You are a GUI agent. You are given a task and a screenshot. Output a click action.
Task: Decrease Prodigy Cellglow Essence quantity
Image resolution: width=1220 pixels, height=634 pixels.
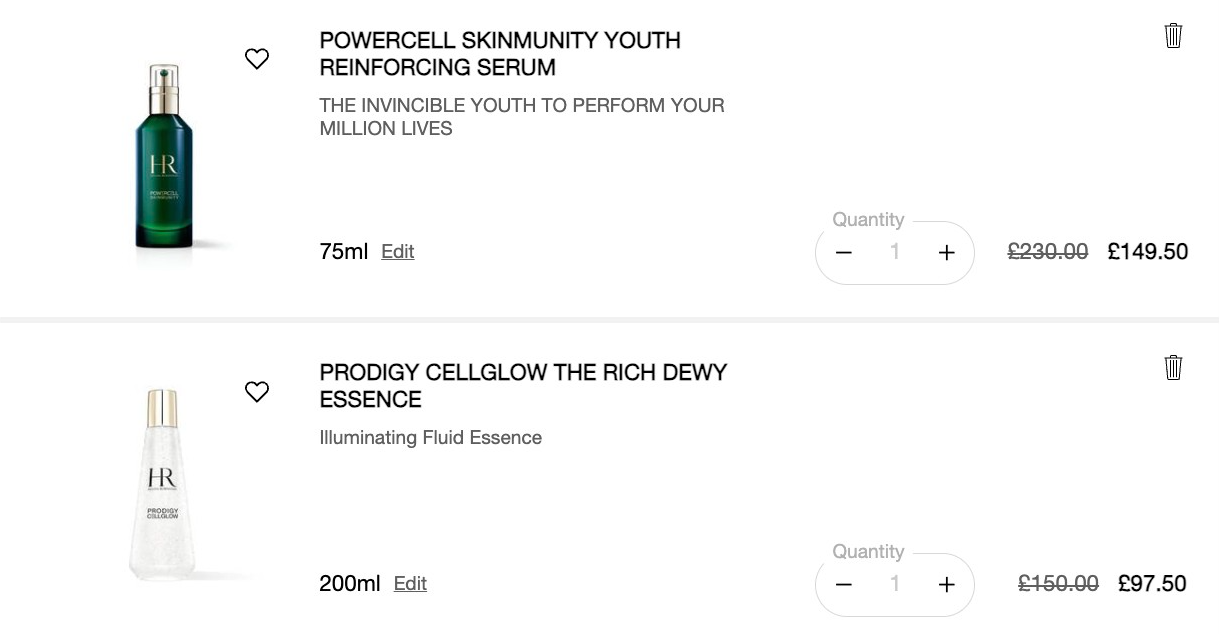pyautogui.click(x=843, y=585)
